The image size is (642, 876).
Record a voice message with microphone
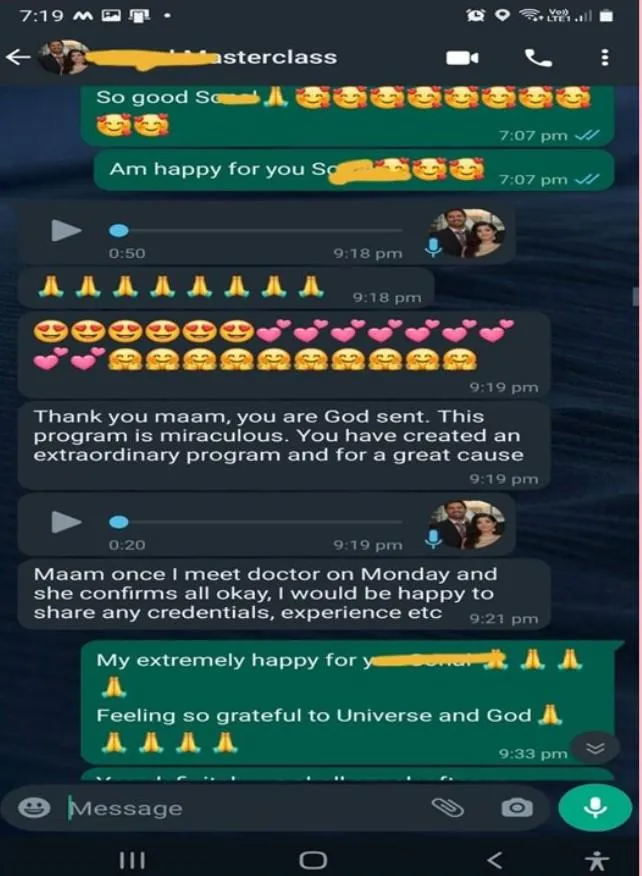[595, 807]
